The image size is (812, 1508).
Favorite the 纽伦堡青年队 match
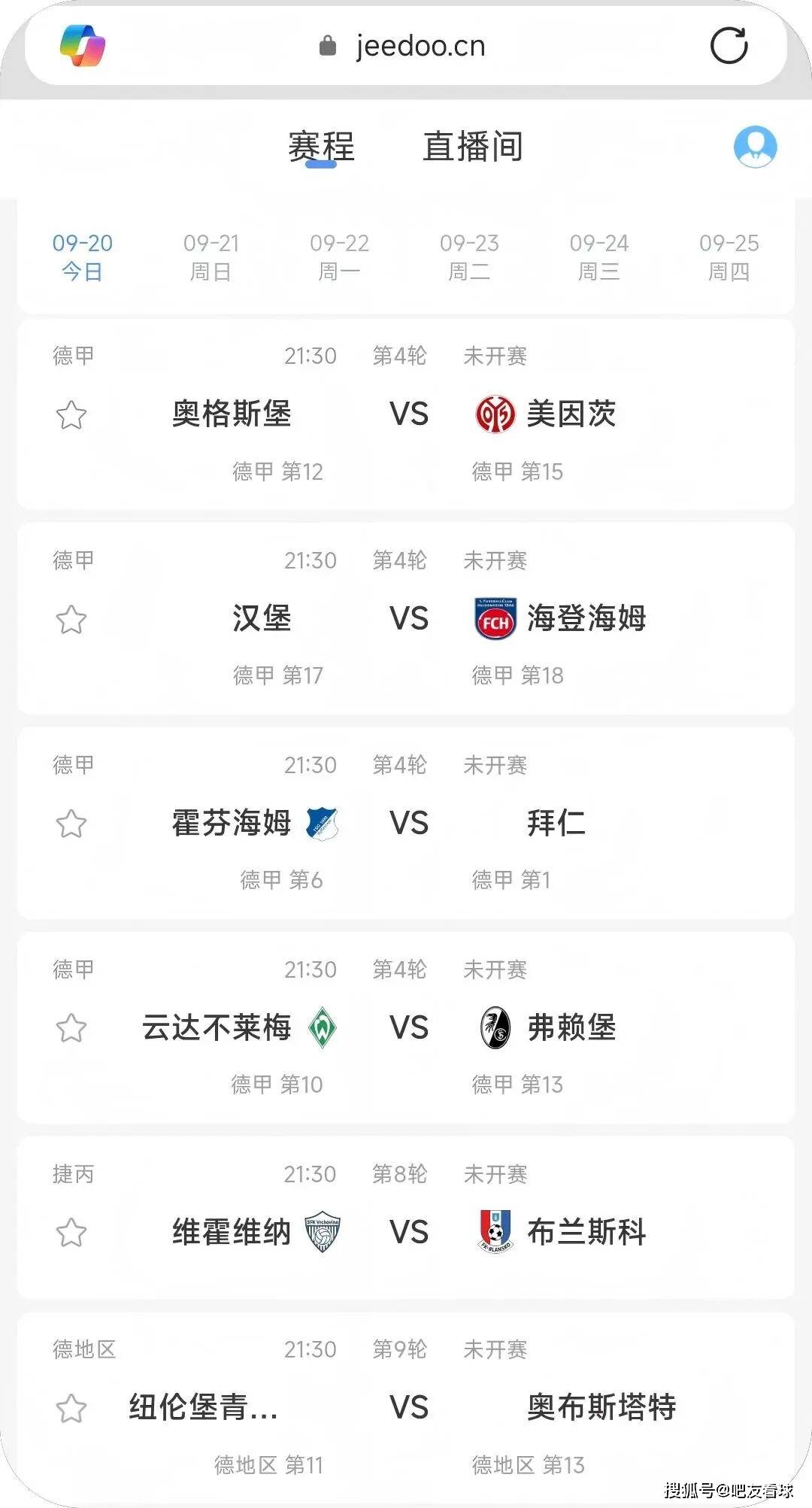(71, 1408)
